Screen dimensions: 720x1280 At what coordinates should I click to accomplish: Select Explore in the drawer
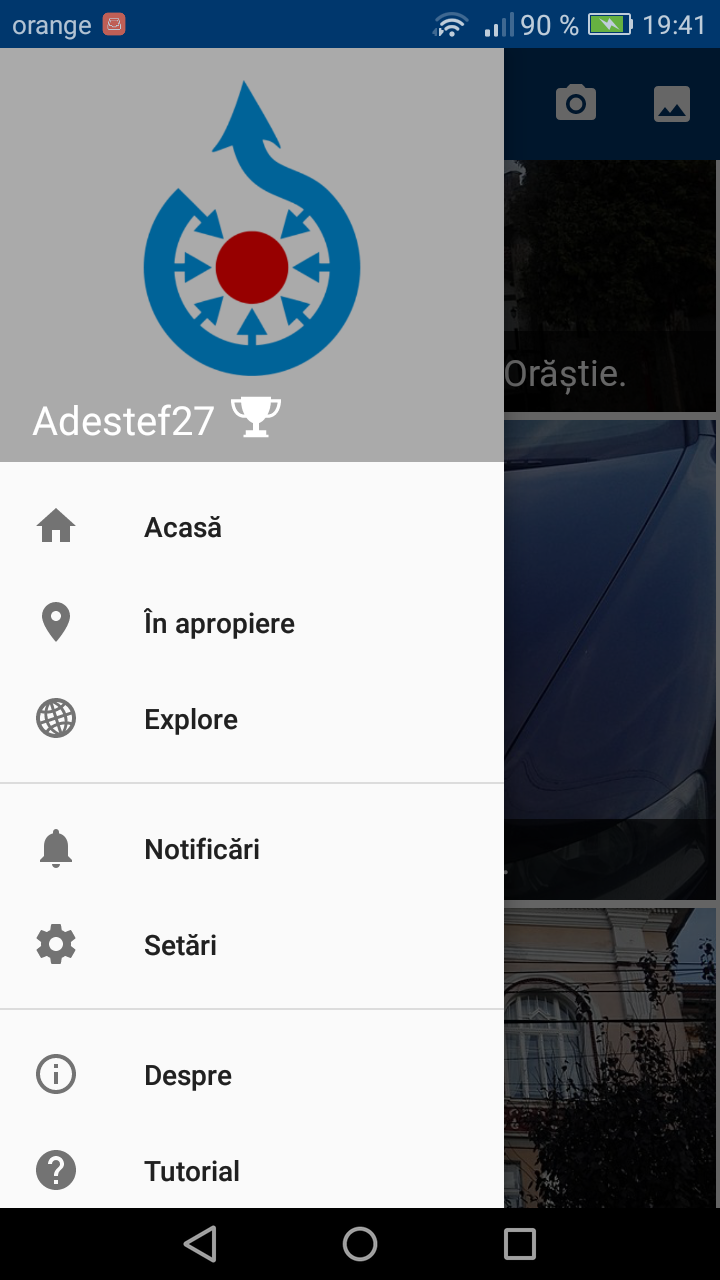tap(191, 719)
